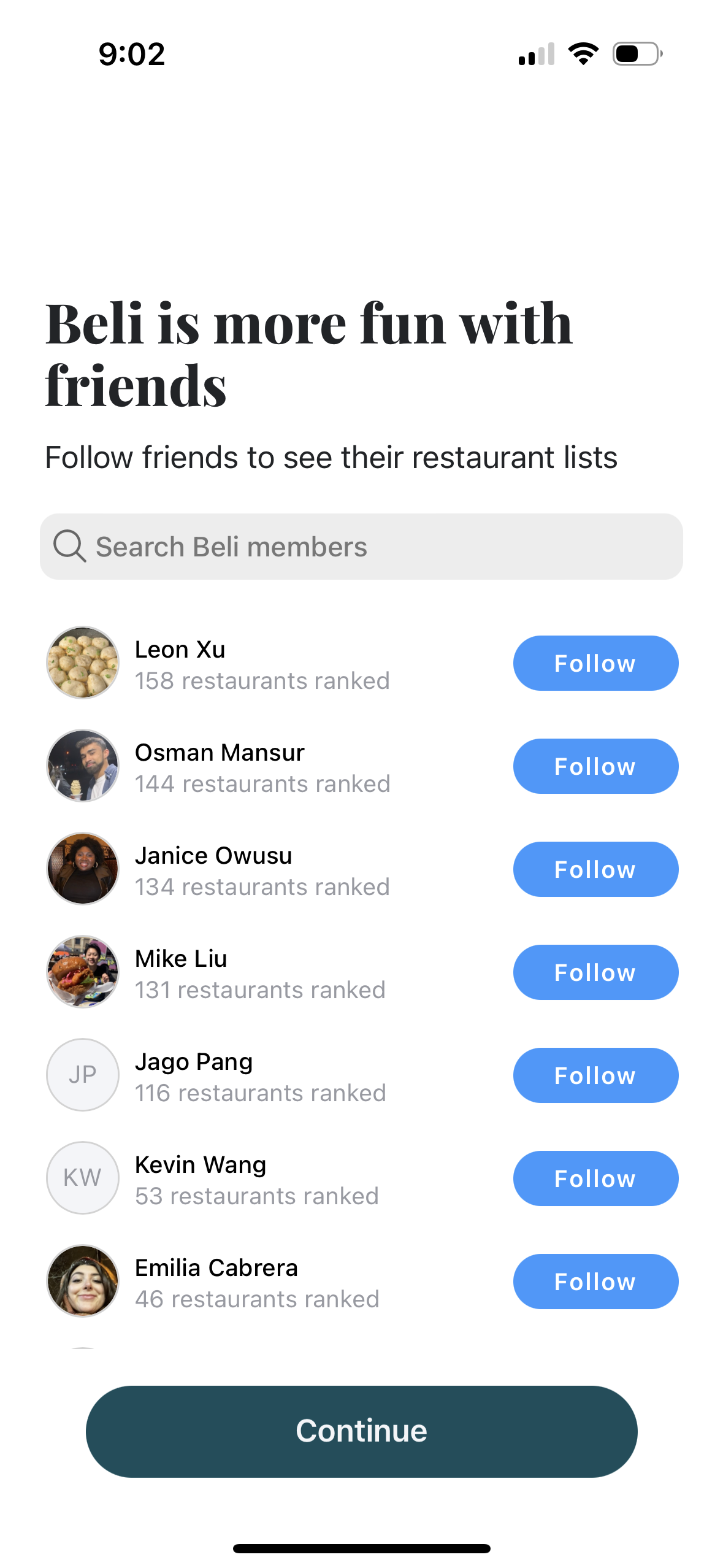Search Beli members field
This screenshot has width=723, height=1568.
click(x=361, y=547)
